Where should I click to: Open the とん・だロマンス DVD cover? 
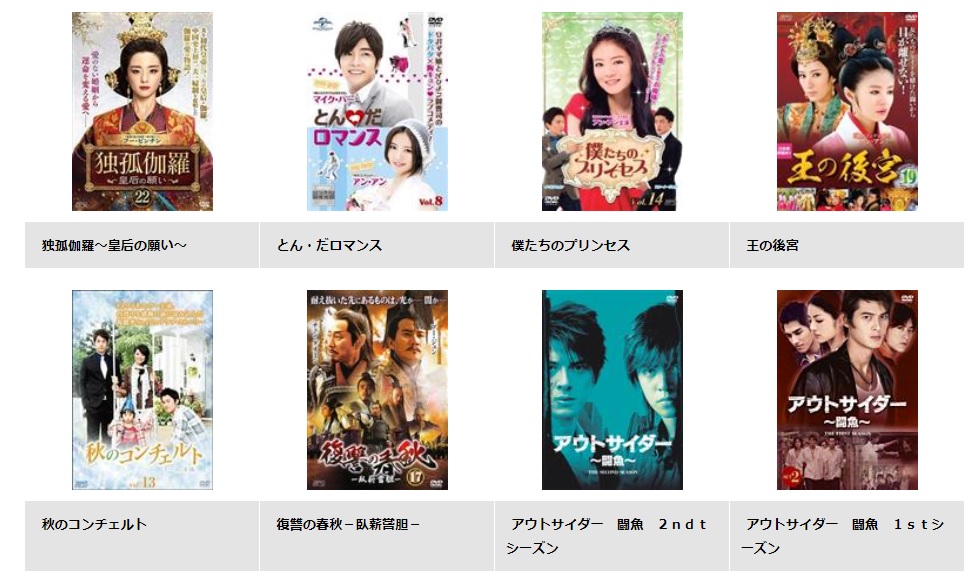click(377, 111)
